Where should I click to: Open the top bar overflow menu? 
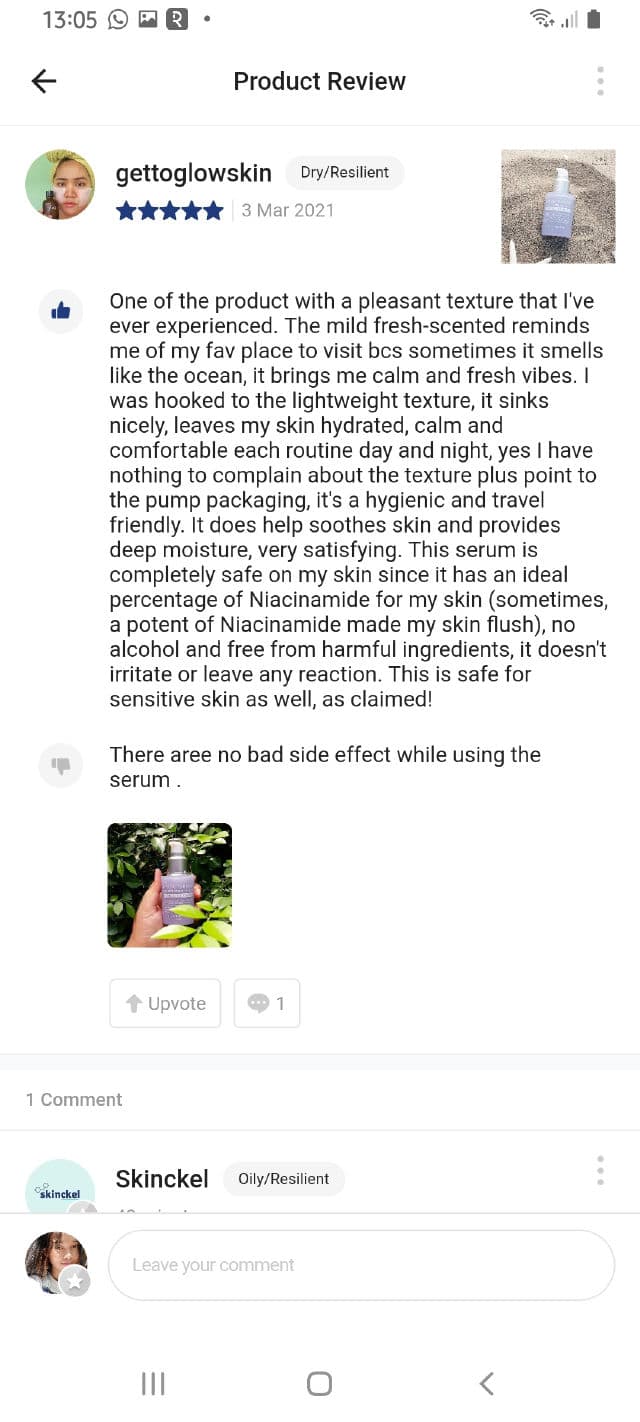pos(600,81)
